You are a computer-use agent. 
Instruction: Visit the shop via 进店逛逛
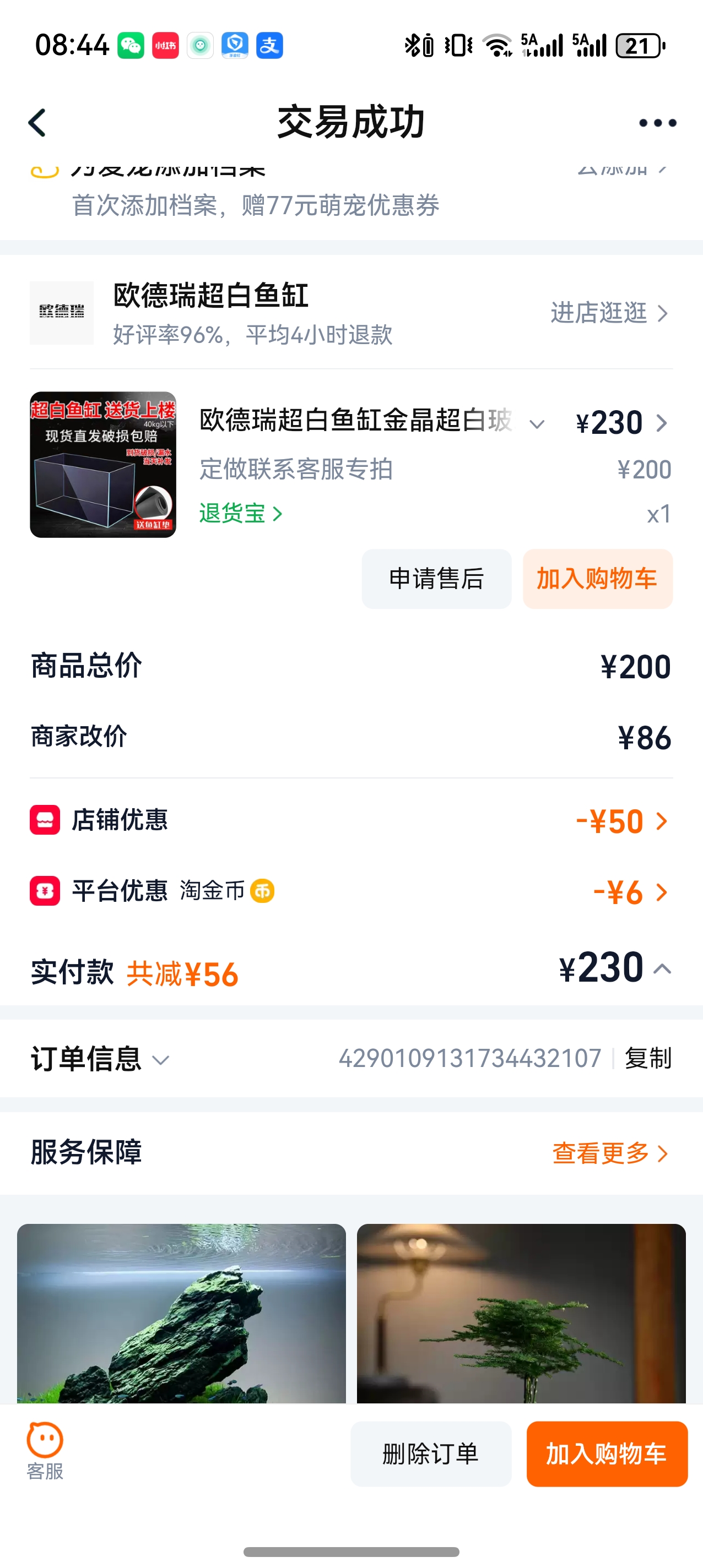pyautogui.click(x=609, y=313)
